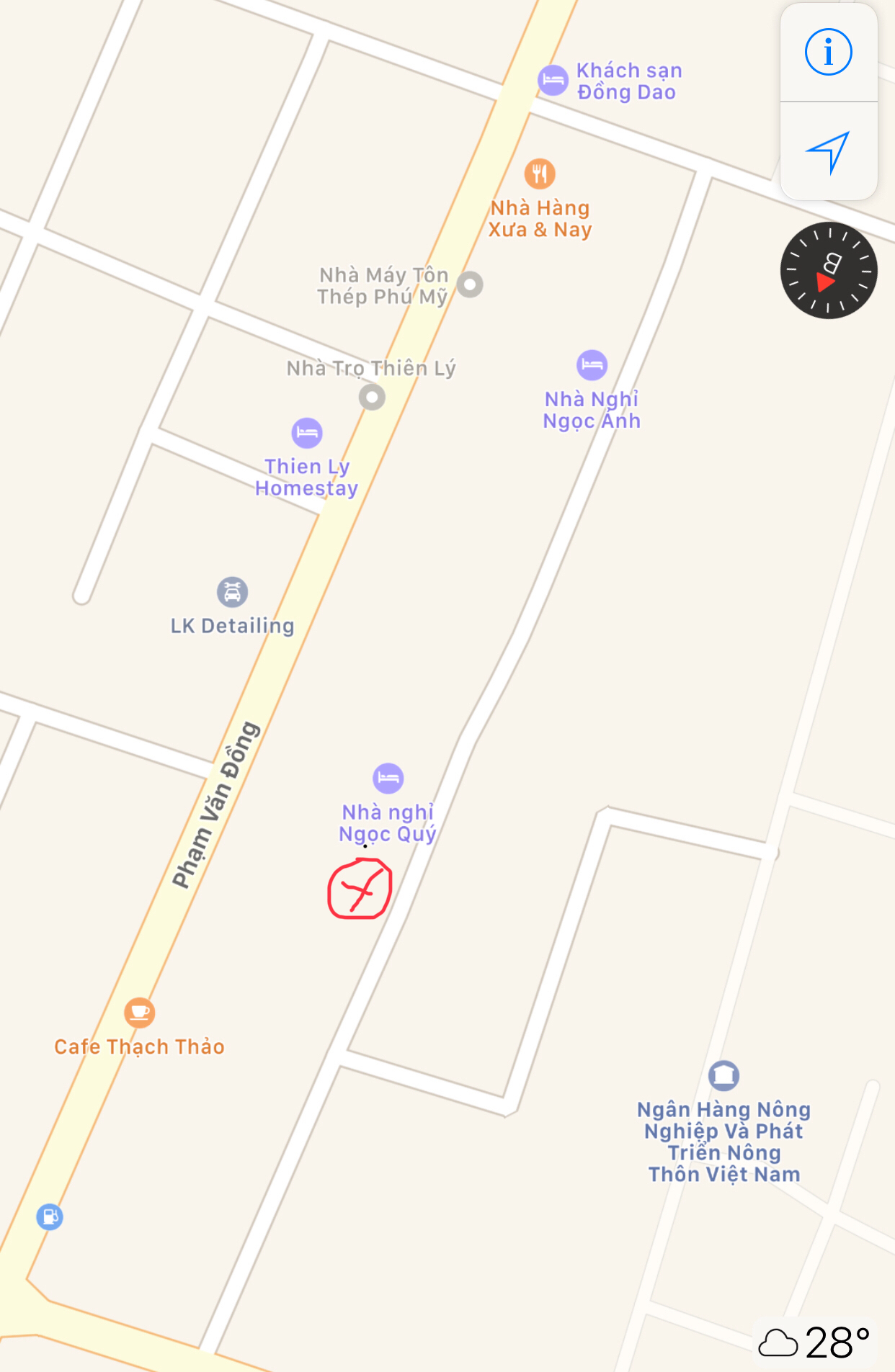The image size is (895, 1372).
Task: Select Nhà Trọ Thiên Lý marker
Action: pos(372,397)
